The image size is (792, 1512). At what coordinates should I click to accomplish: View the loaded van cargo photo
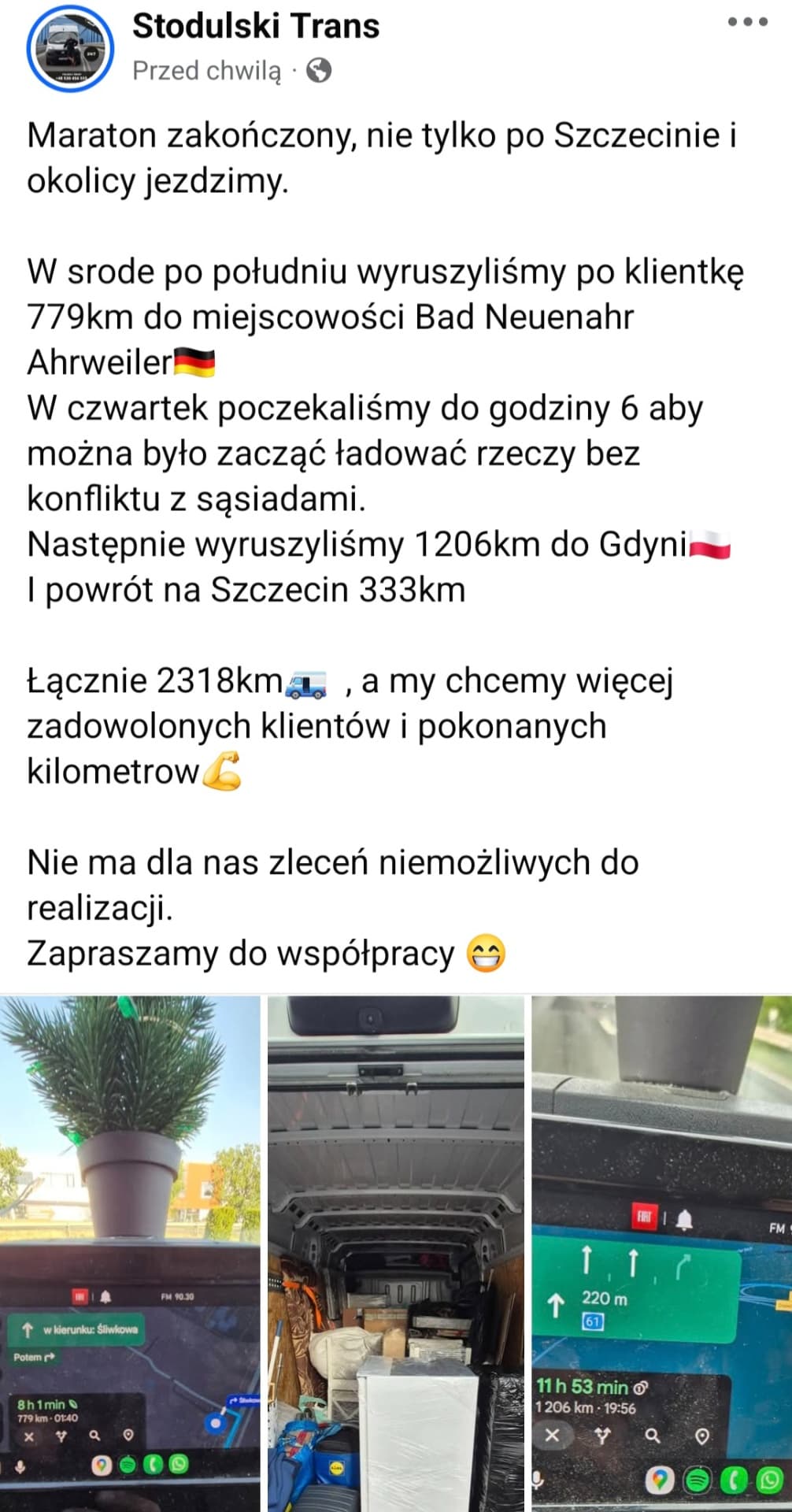coord(395,1252)
